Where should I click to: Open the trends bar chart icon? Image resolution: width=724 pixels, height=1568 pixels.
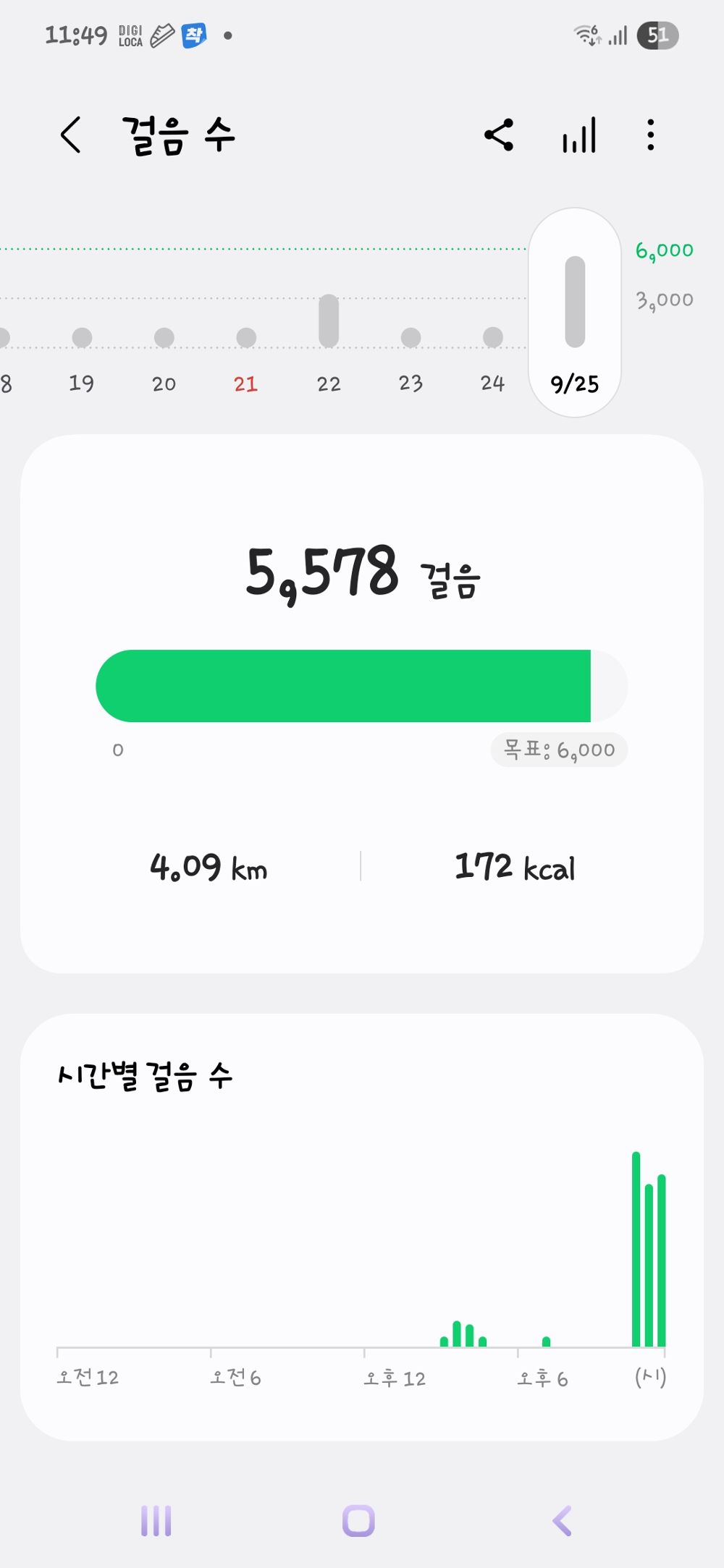pos(578,135)
